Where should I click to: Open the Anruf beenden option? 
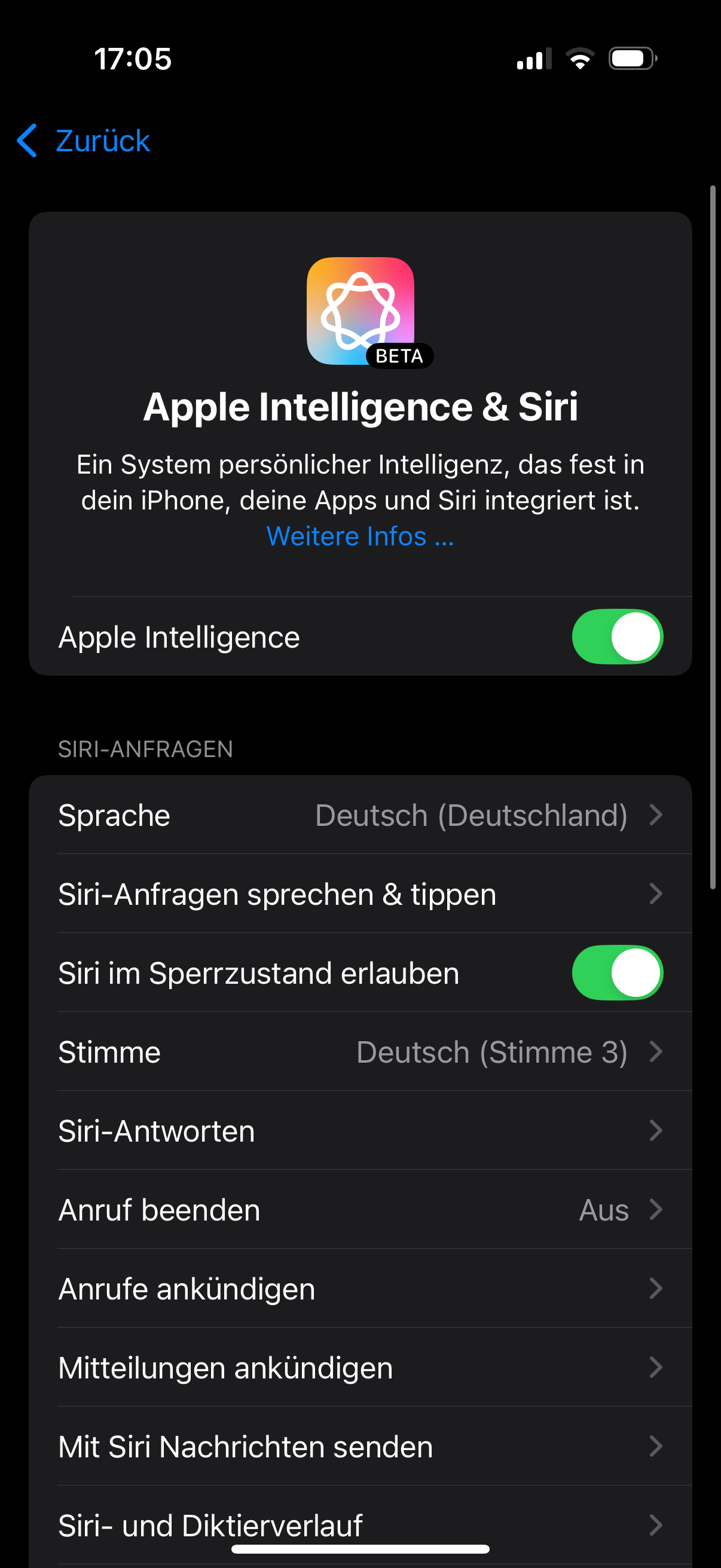(x=360, y=1209)
